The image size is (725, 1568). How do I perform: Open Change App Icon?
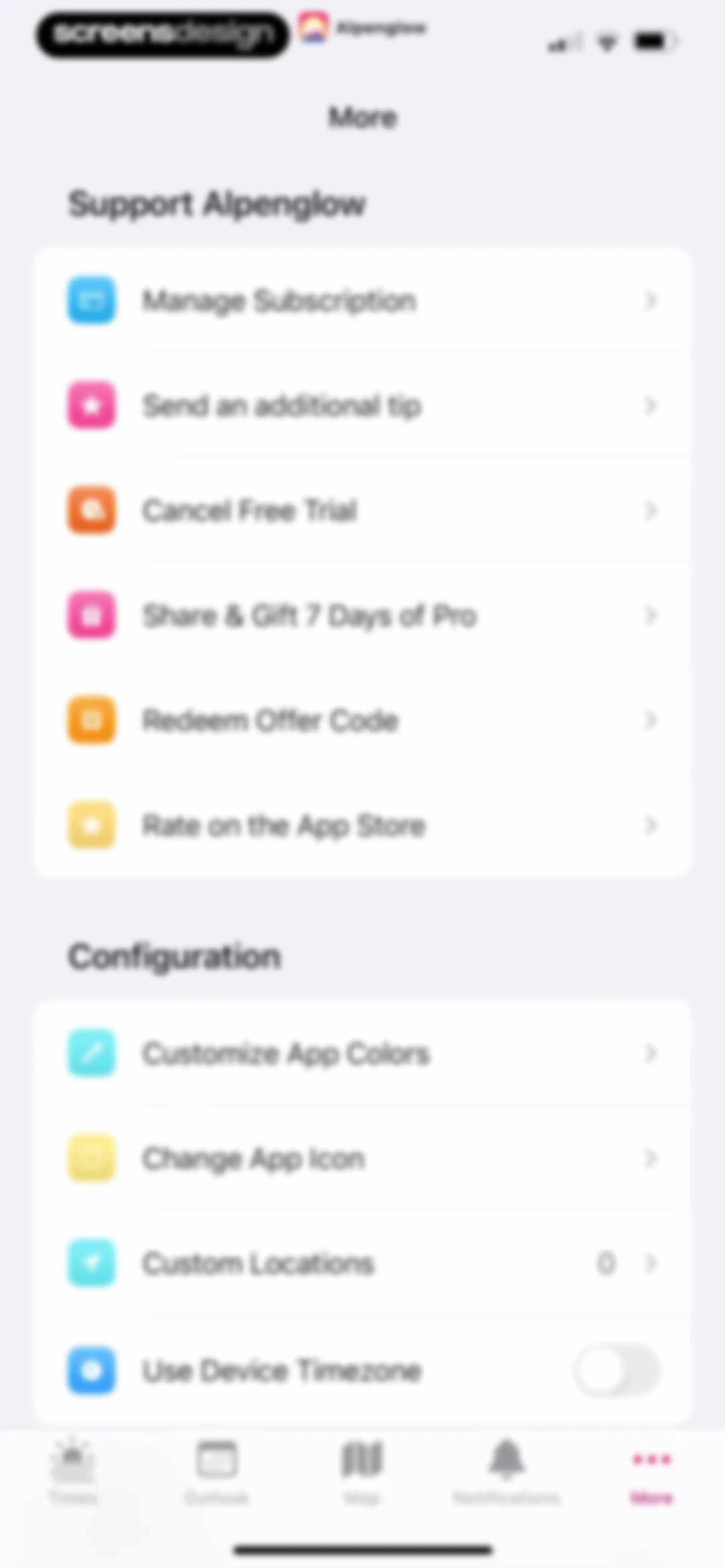(x=362, y=1158)
